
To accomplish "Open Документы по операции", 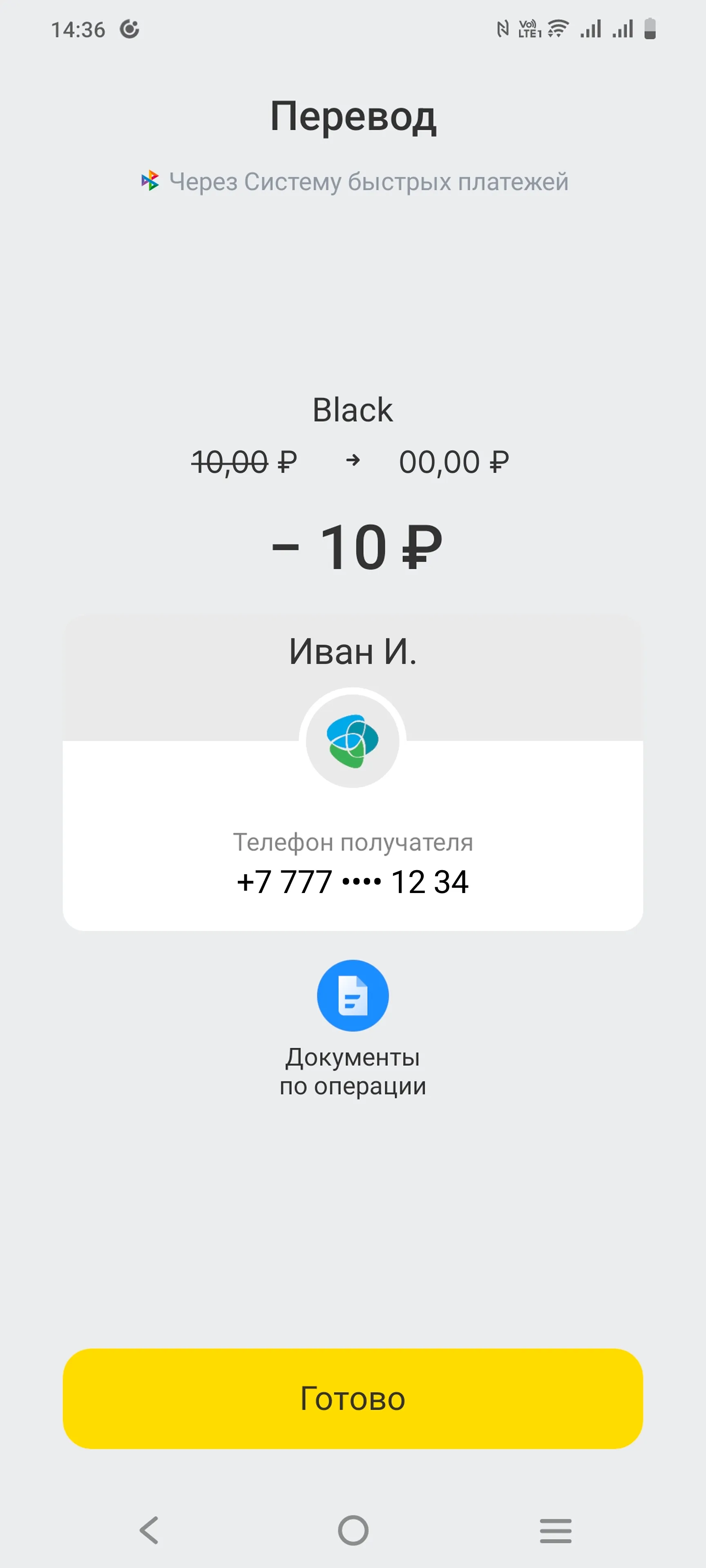I will (x=353, y=995).
